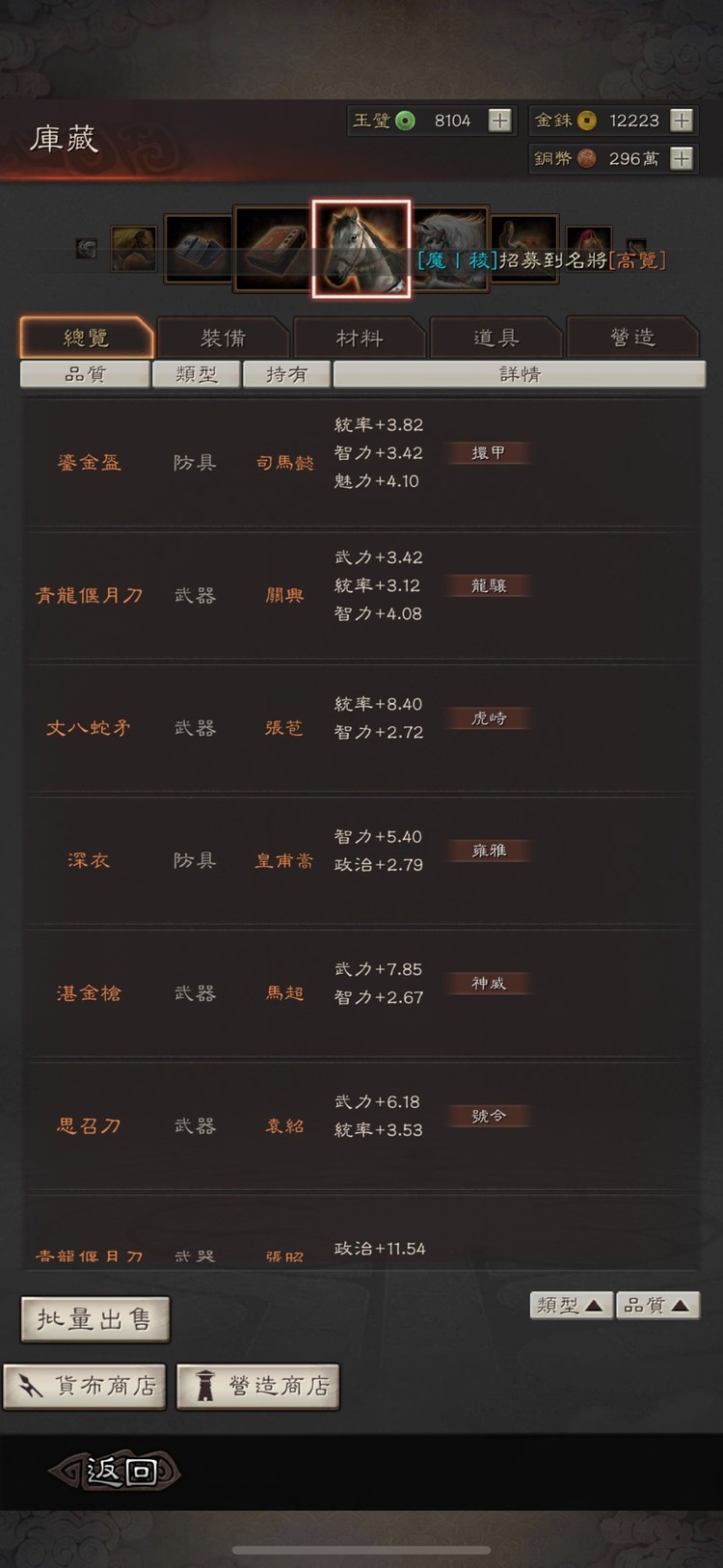Open the 材料 materials tab
The width and height of the screenshot is (723, 1568).
coord(361,337)
